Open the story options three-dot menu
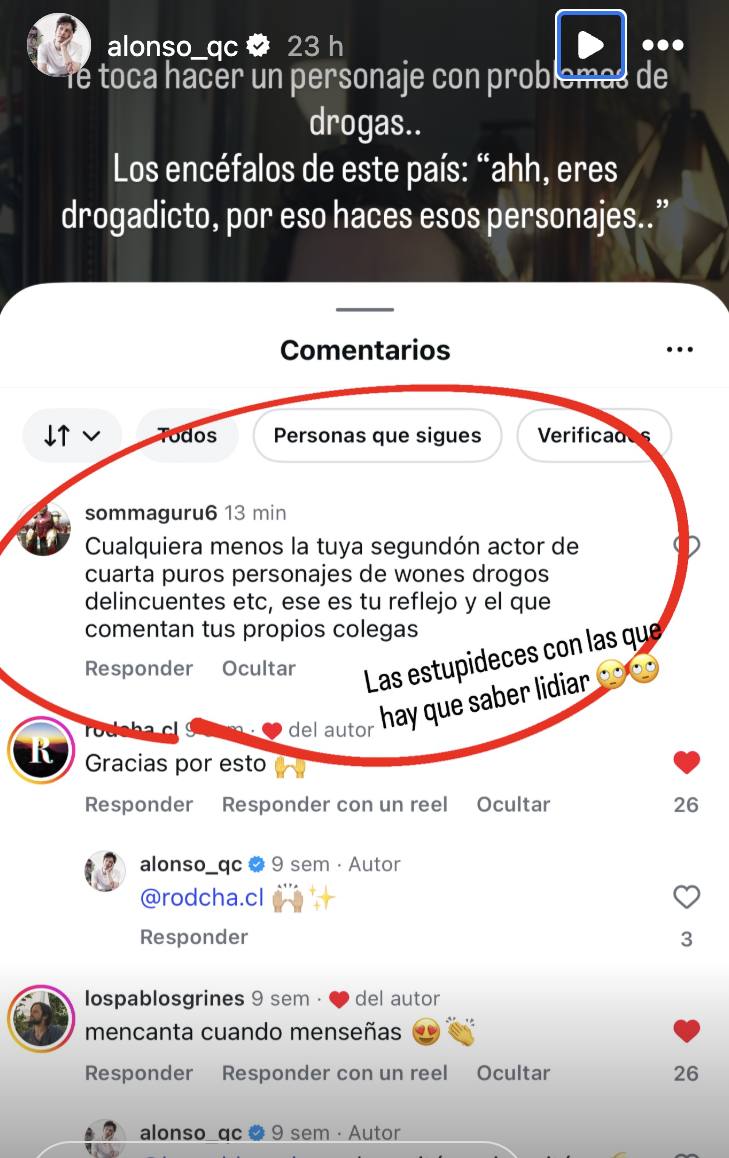This screenshot has width=729, height=1158. pyautogui.click(x=663, y=45)
